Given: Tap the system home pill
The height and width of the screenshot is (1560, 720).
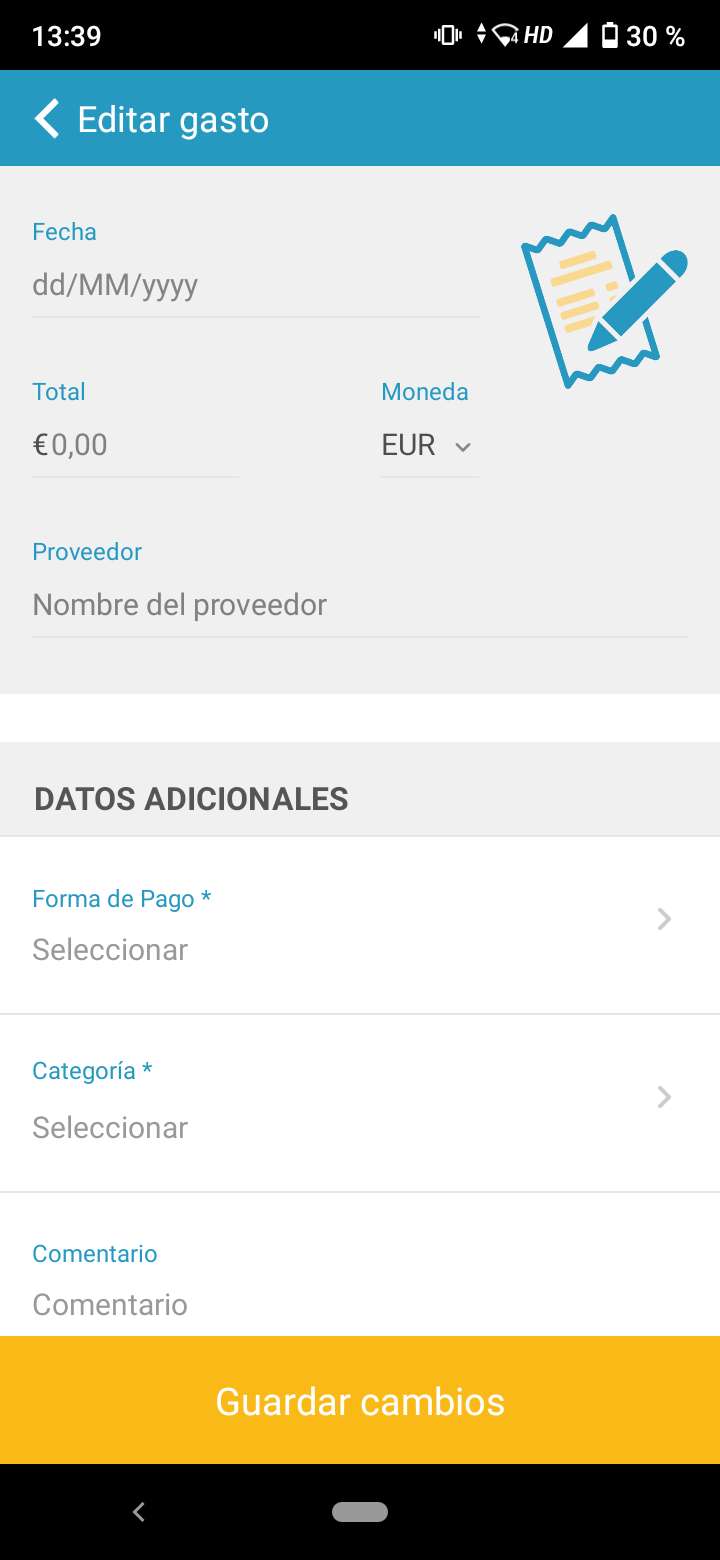Looking at the screenshot, I should [x=360, y=1512].
